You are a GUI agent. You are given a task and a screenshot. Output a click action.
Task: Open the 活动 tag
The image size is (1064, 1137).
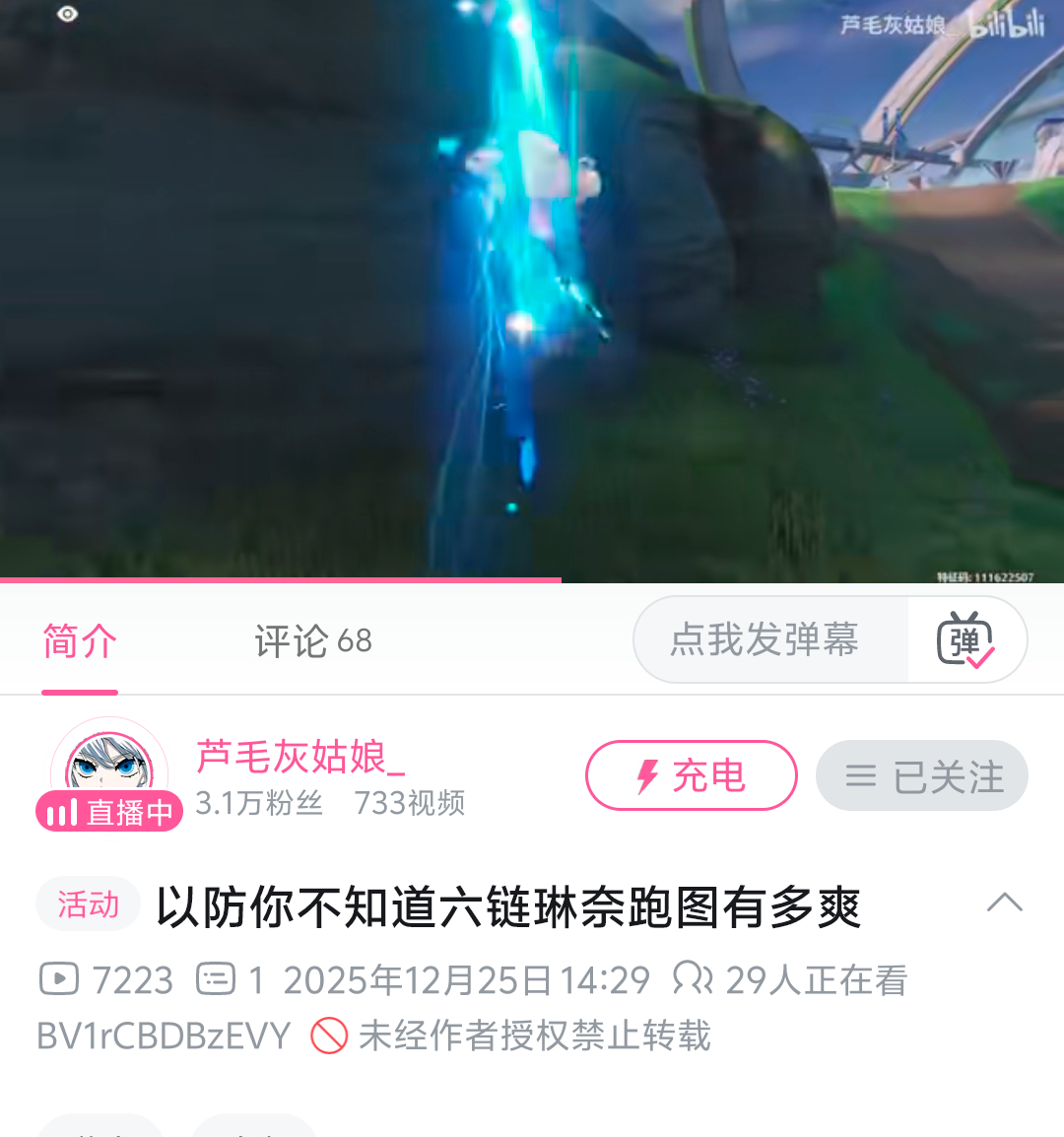[88, 903]
